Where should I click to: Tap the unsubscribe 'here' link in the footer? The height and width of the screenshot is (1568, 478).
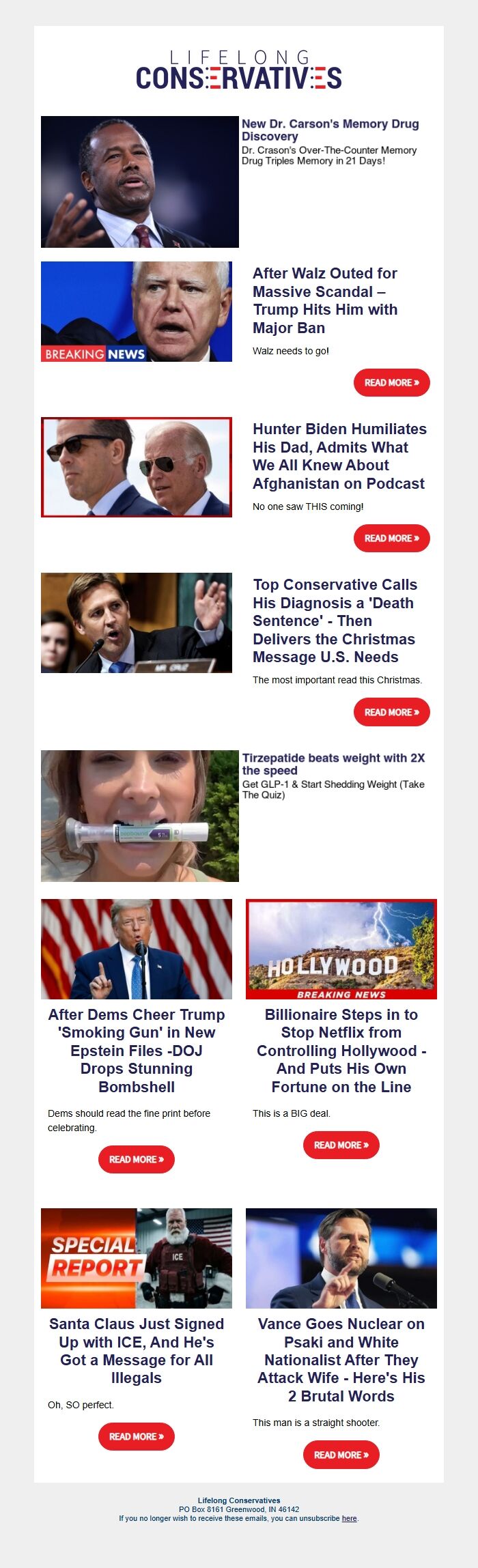coord(349,1518)
